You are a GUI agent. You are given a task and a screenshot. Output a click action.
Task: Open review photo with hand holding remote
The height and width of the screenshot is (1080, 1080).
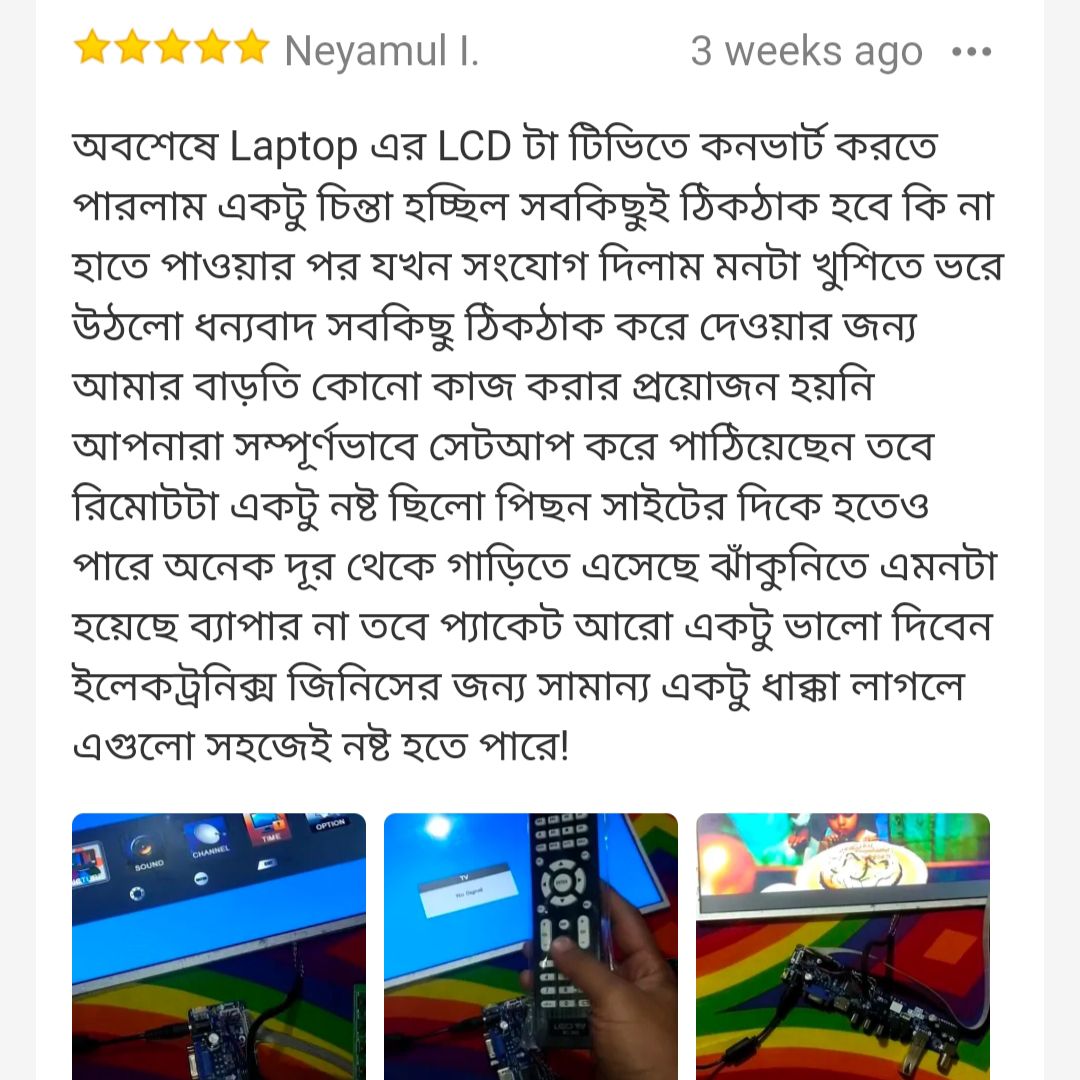(x=531, y=945)
